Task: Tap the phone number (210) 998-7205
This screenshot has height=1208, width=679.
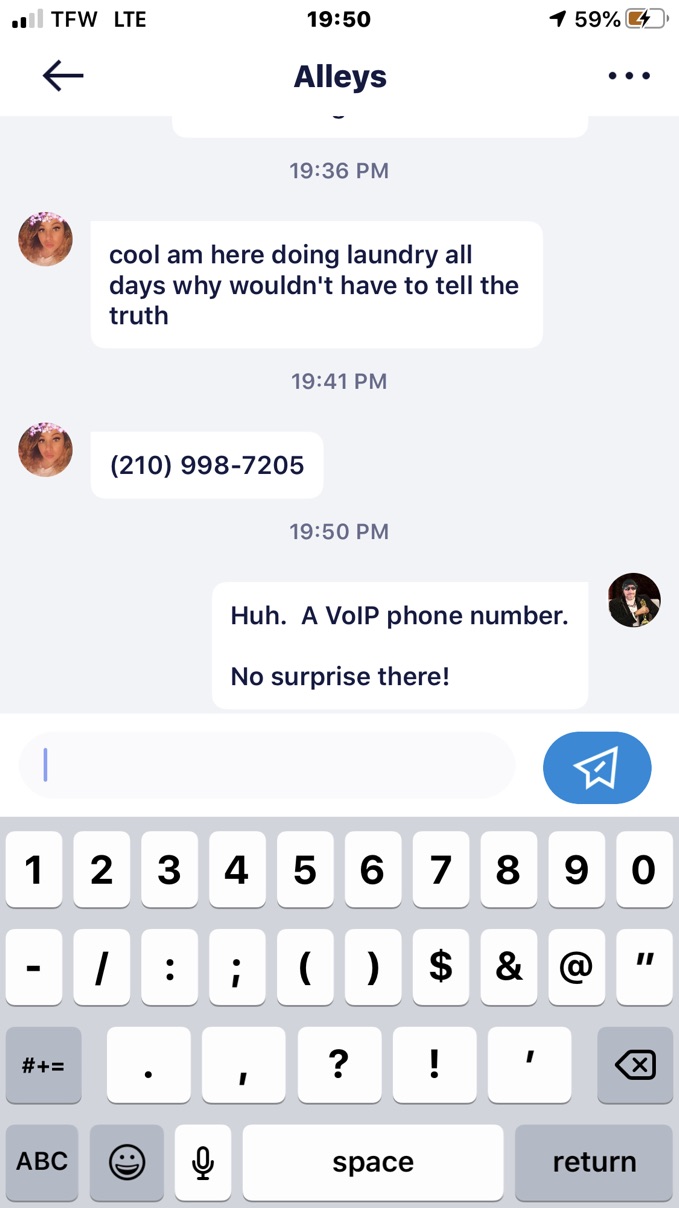Action: click(x=207, y=465)
